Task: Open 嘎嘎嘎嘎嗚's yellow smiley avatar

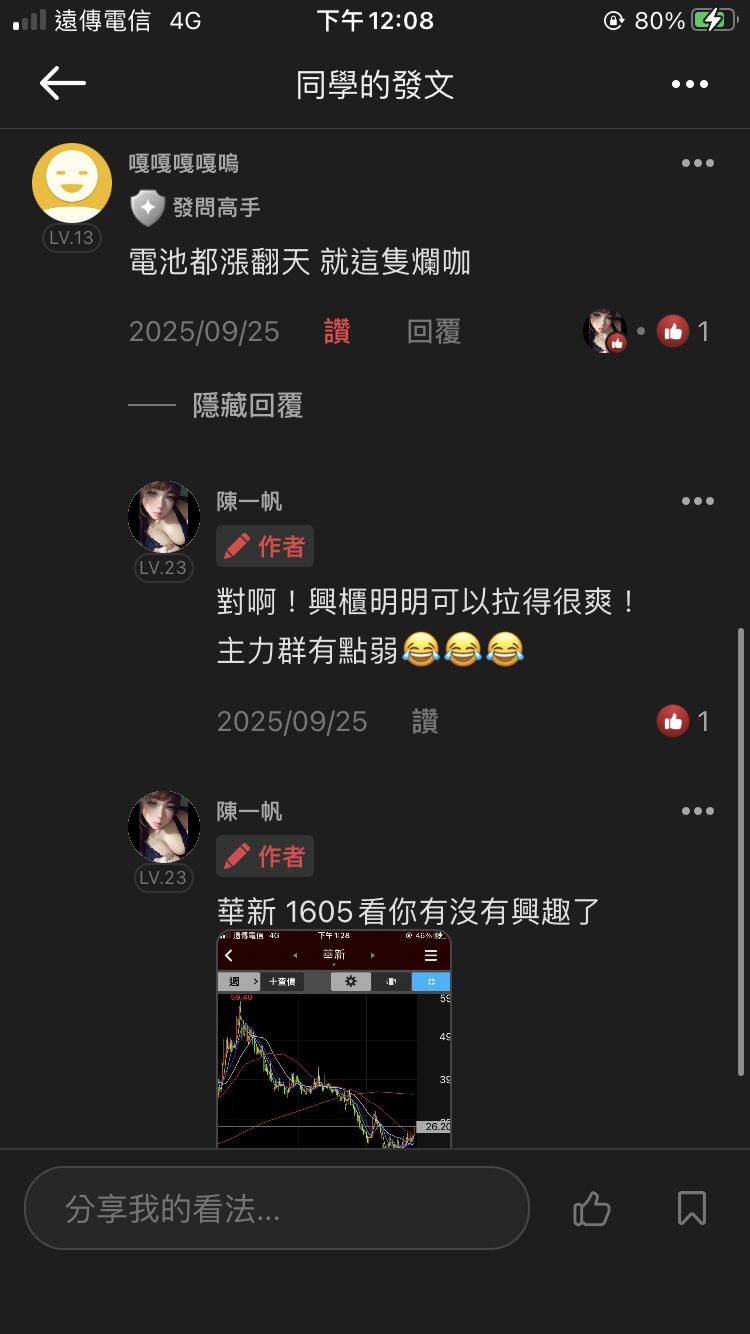Action: 72,183
